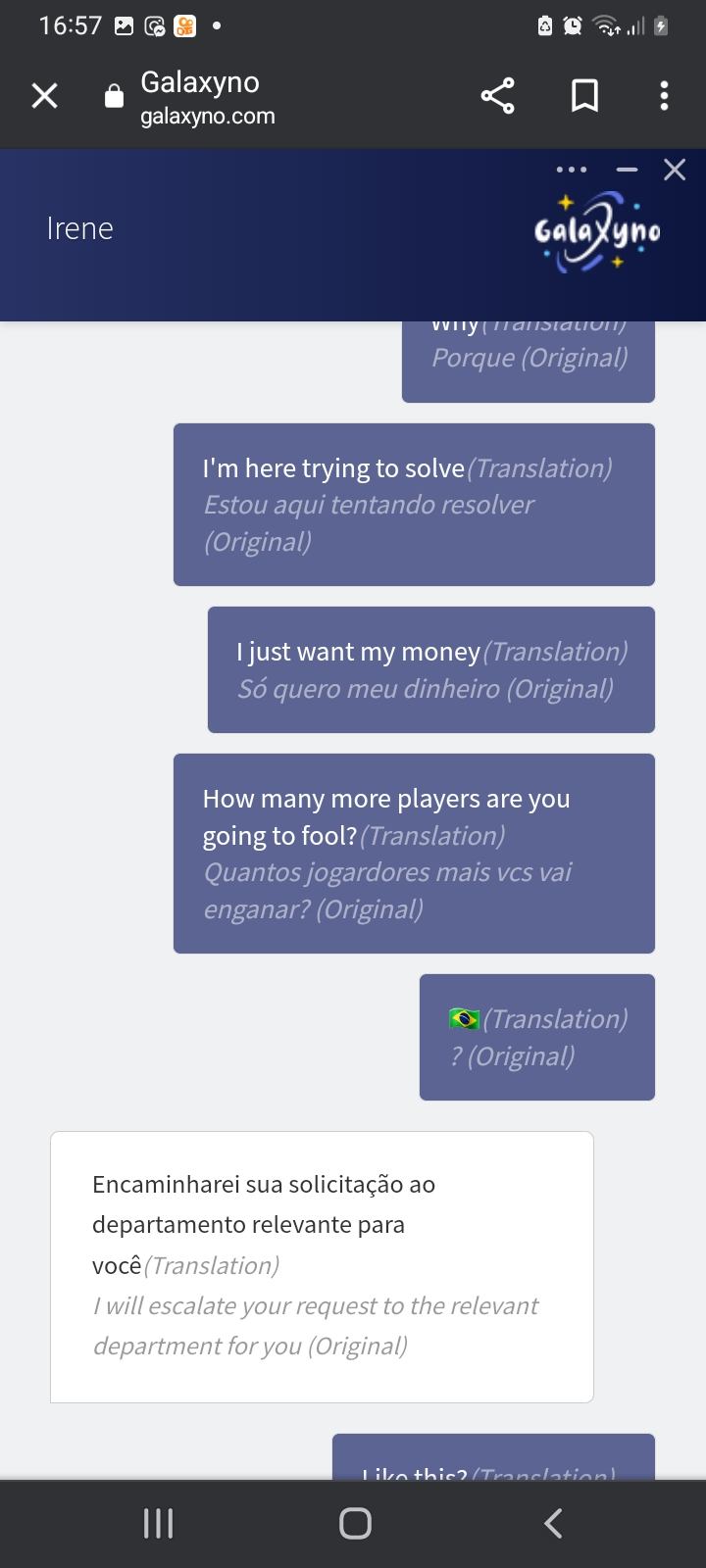
Task: Close the chat with Irene
Action: pos(675,170)
